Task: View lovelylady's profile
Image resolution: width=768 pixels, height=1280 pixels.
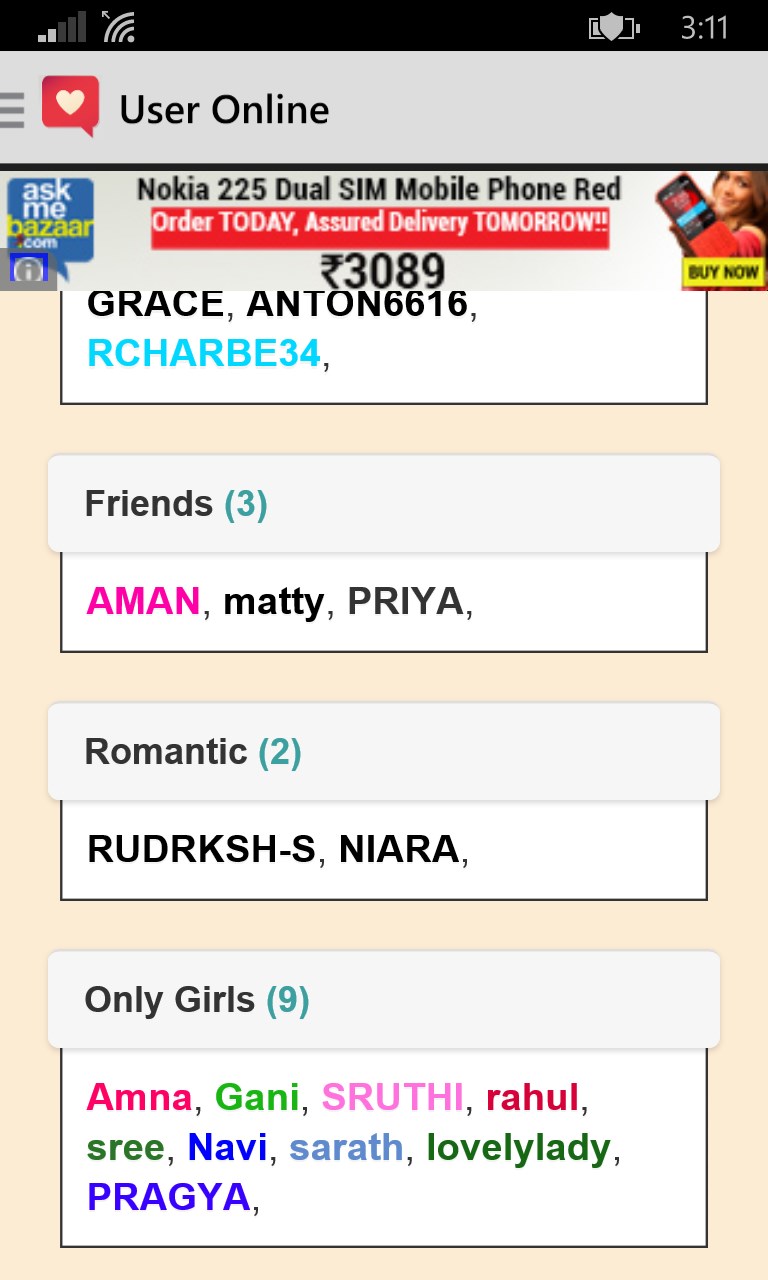Action: (518, 1148)
